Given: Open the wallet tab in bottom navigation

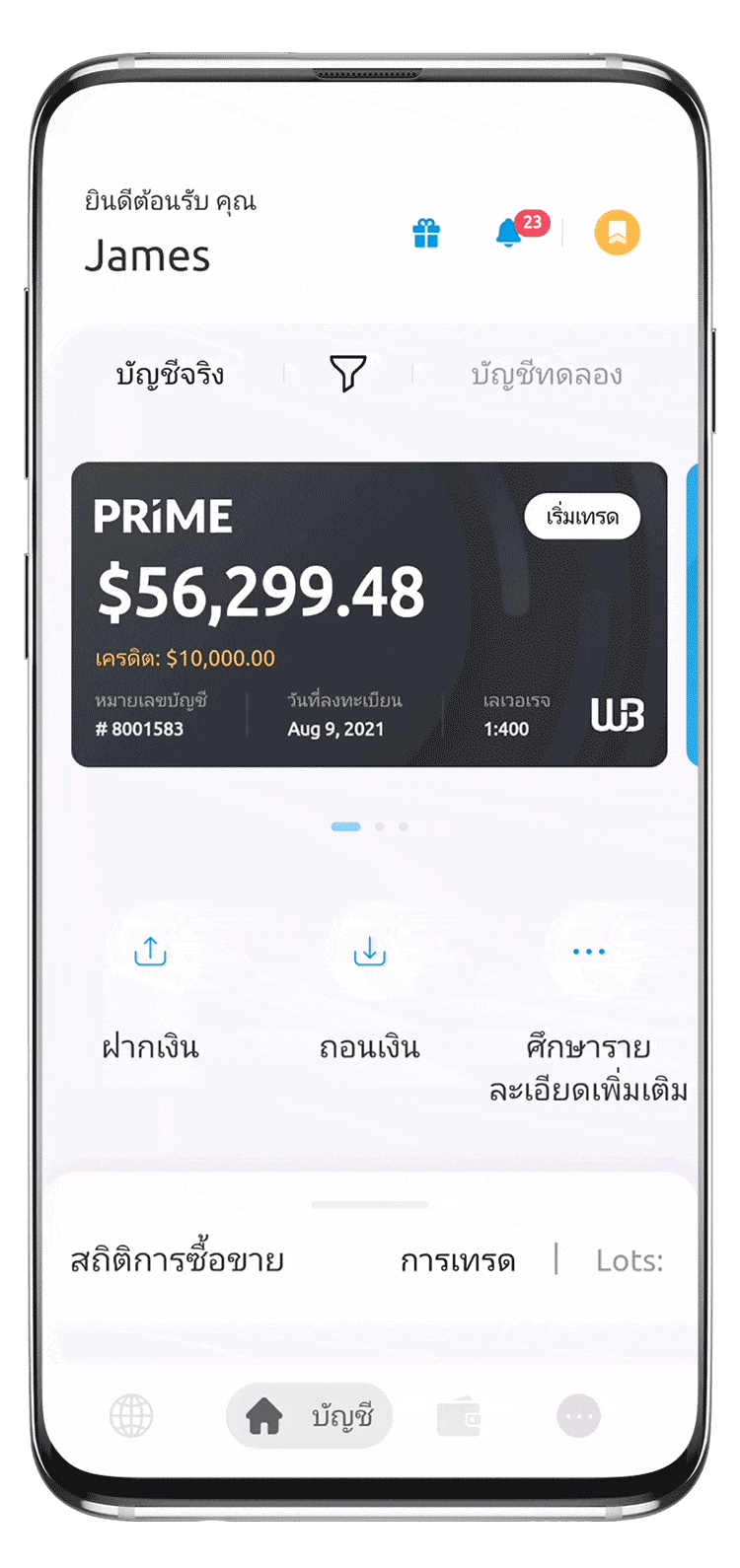Looking at the screenshot, I should click(459, 1417).
